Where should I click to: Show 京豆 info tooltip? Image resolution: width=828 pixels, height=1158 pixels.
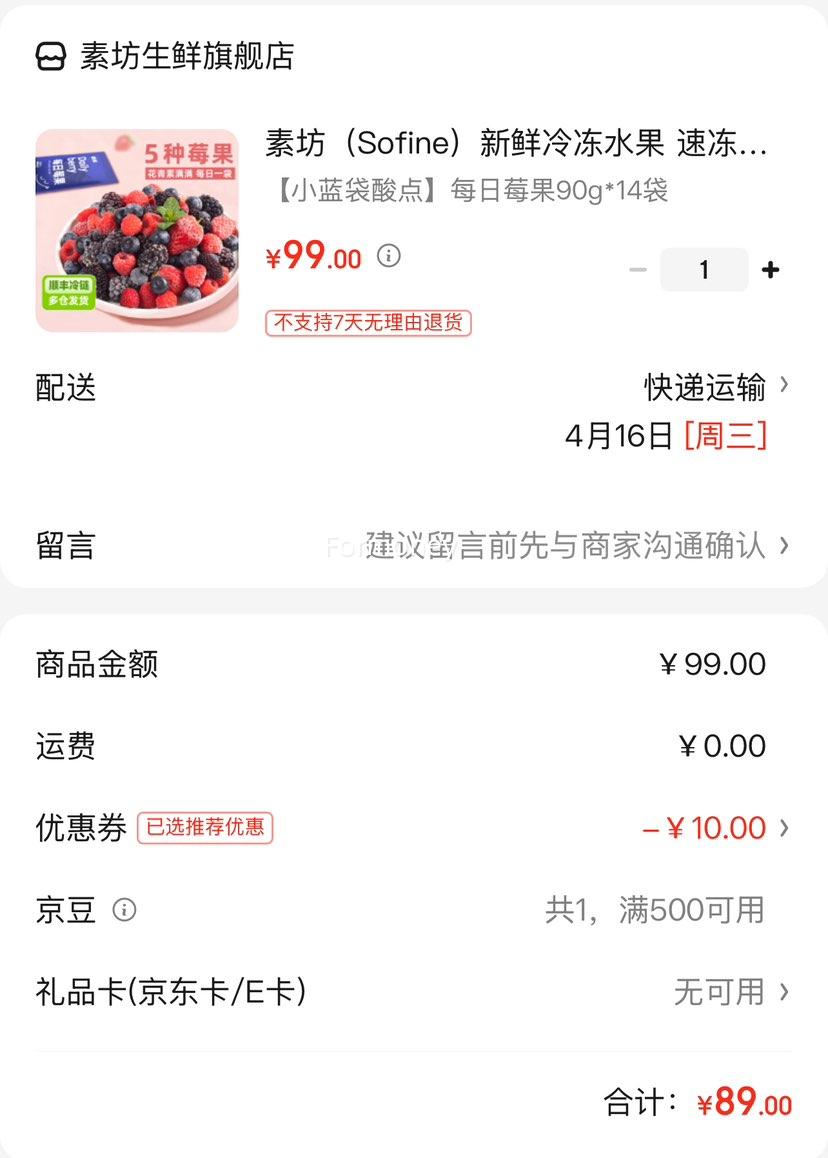(x=124, y=910)
